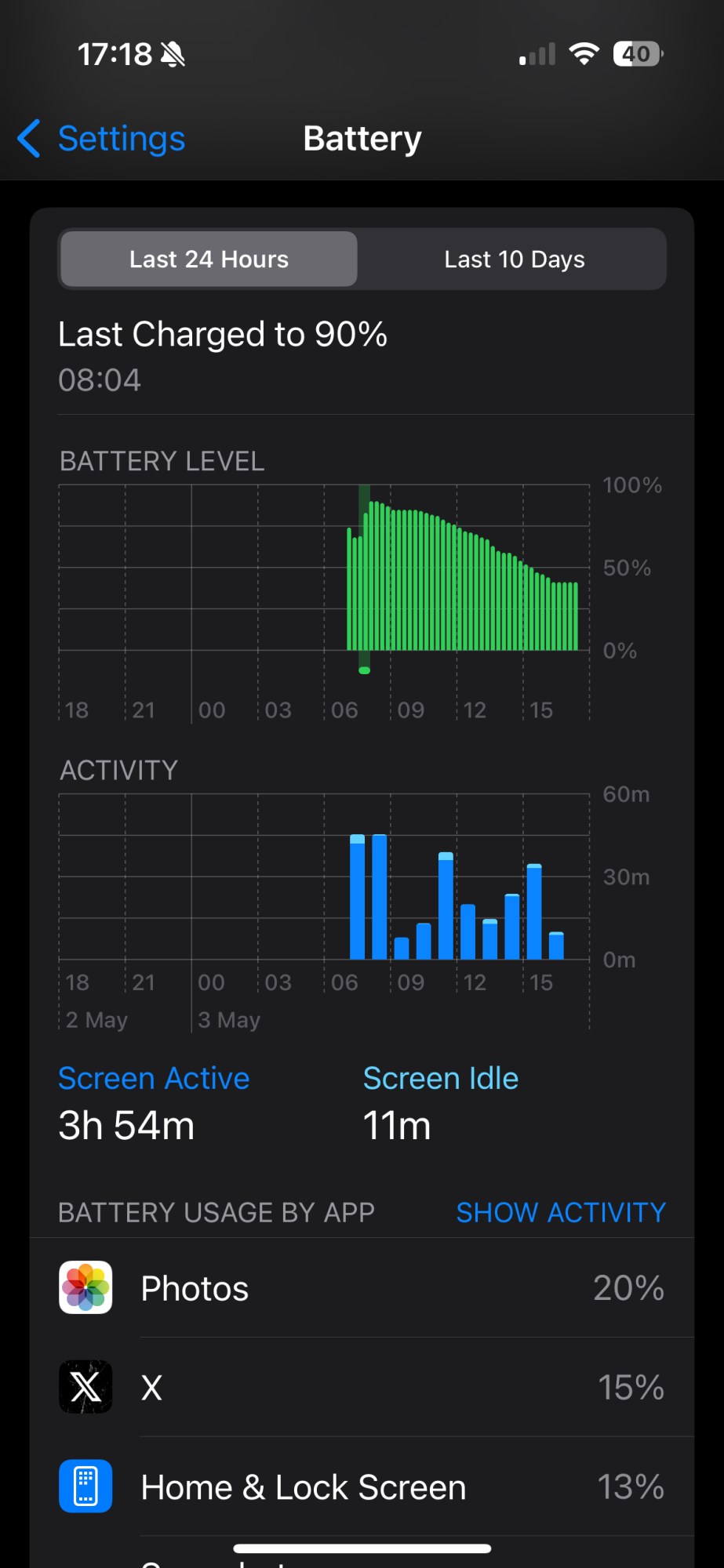Go back to Settings
Image resolution: width=724 pixels, height=1568 pixels.
click(x=102, y=139)
